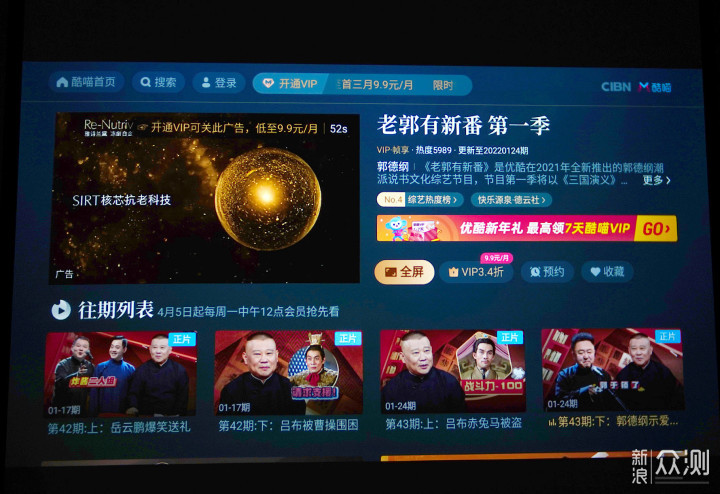Open the 优酷新年礼 banner GO
Viewport: 720px width, 494px height.
[526, 229]
